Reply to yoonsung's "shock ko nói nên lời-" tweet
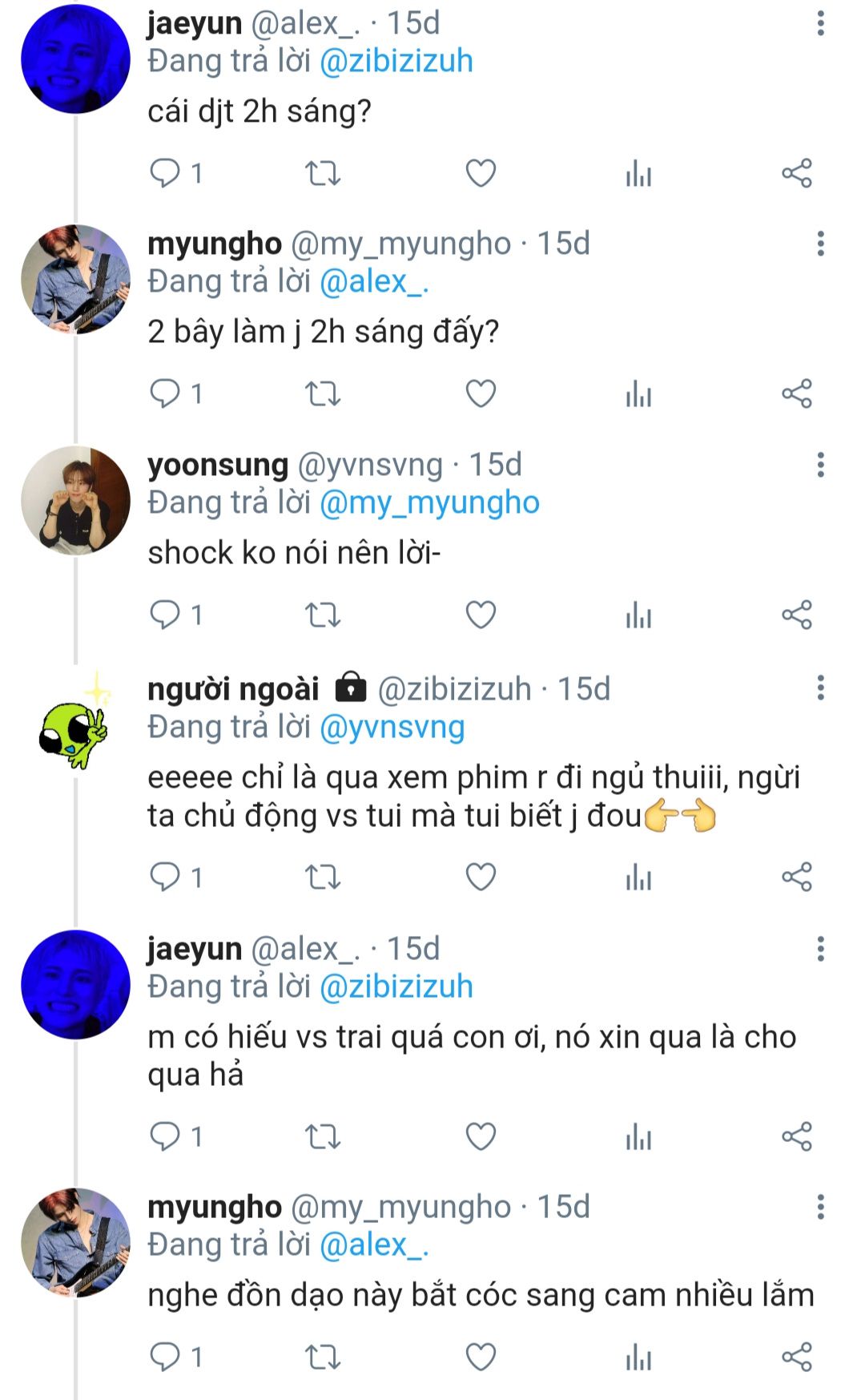The height and width of the screenshot is (1400, 865). 166,615
